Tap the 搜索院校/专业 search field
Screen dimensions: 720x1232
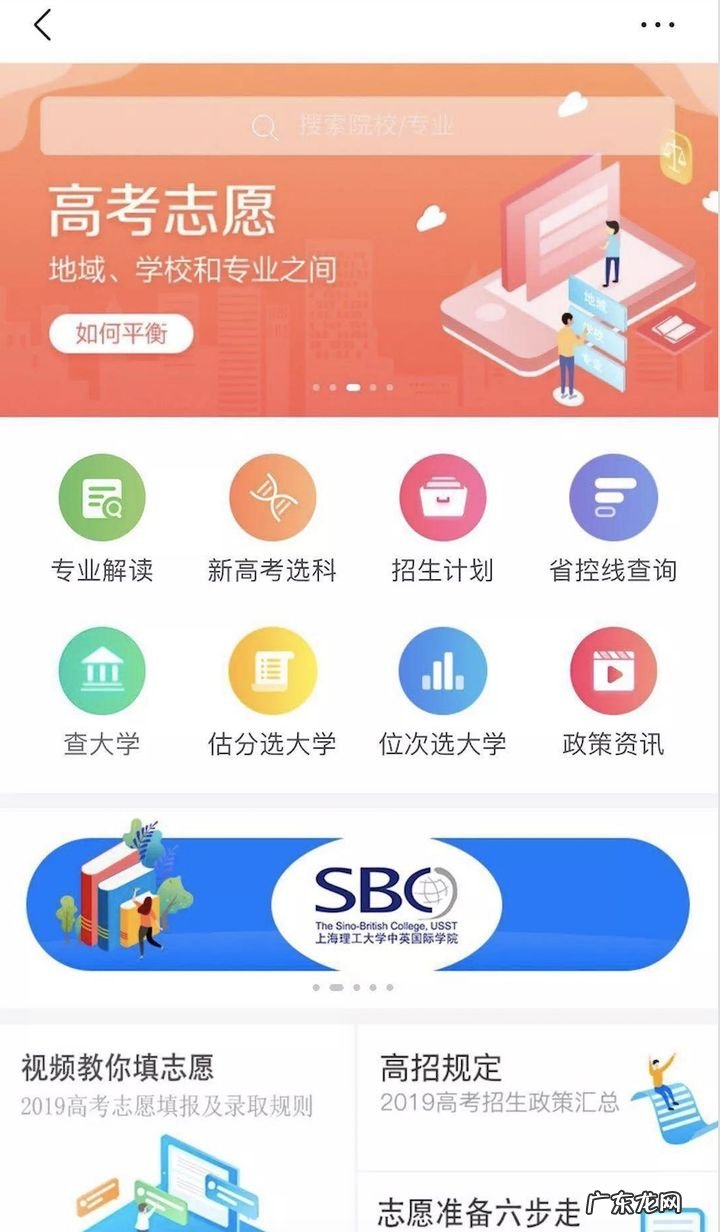[400, 126]
